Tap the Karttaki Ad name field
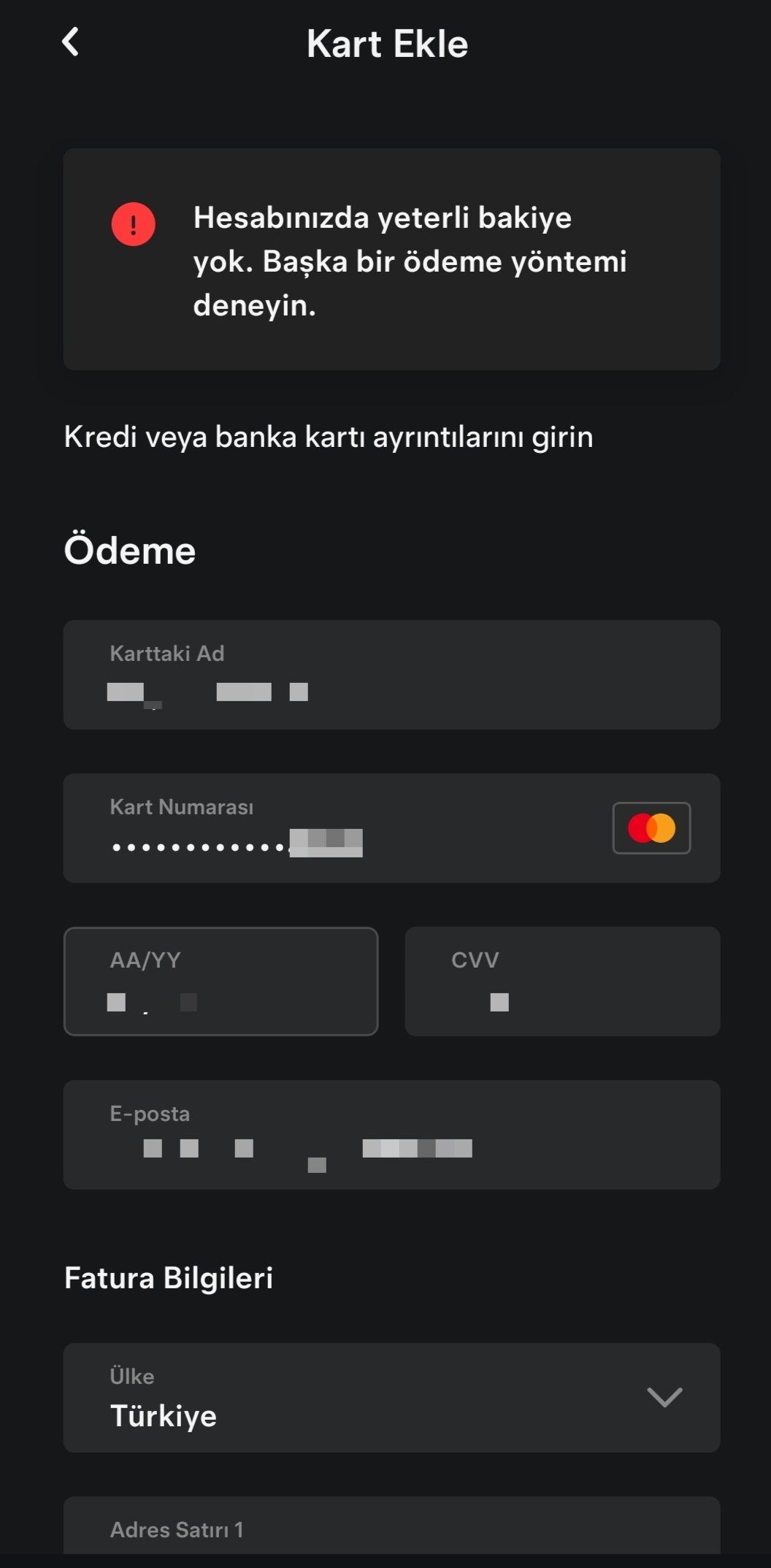Viewport: 771px width, 1568px height. [x=391, y=674]
